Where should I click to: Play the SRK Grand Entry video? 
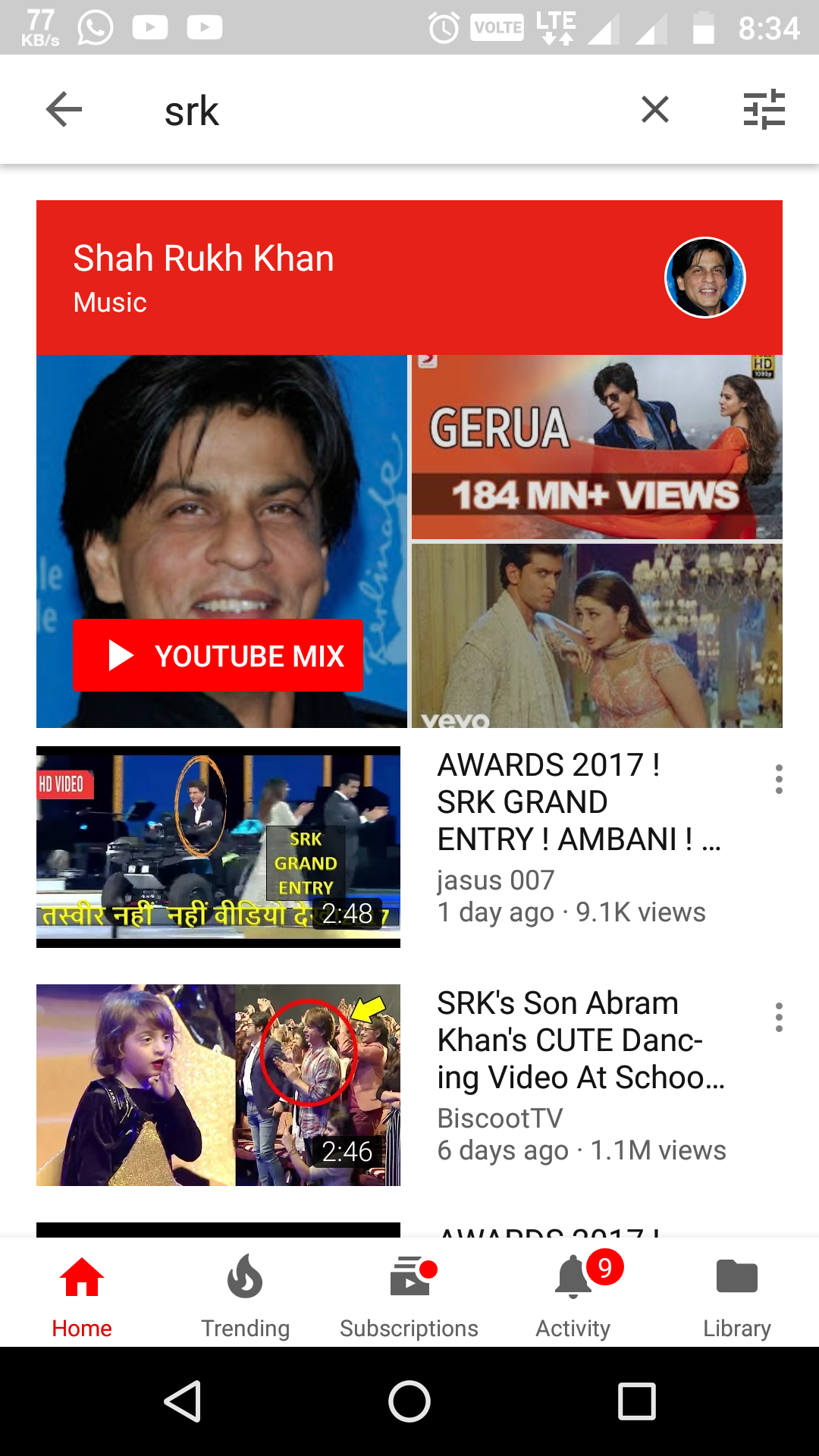point(218,846)
